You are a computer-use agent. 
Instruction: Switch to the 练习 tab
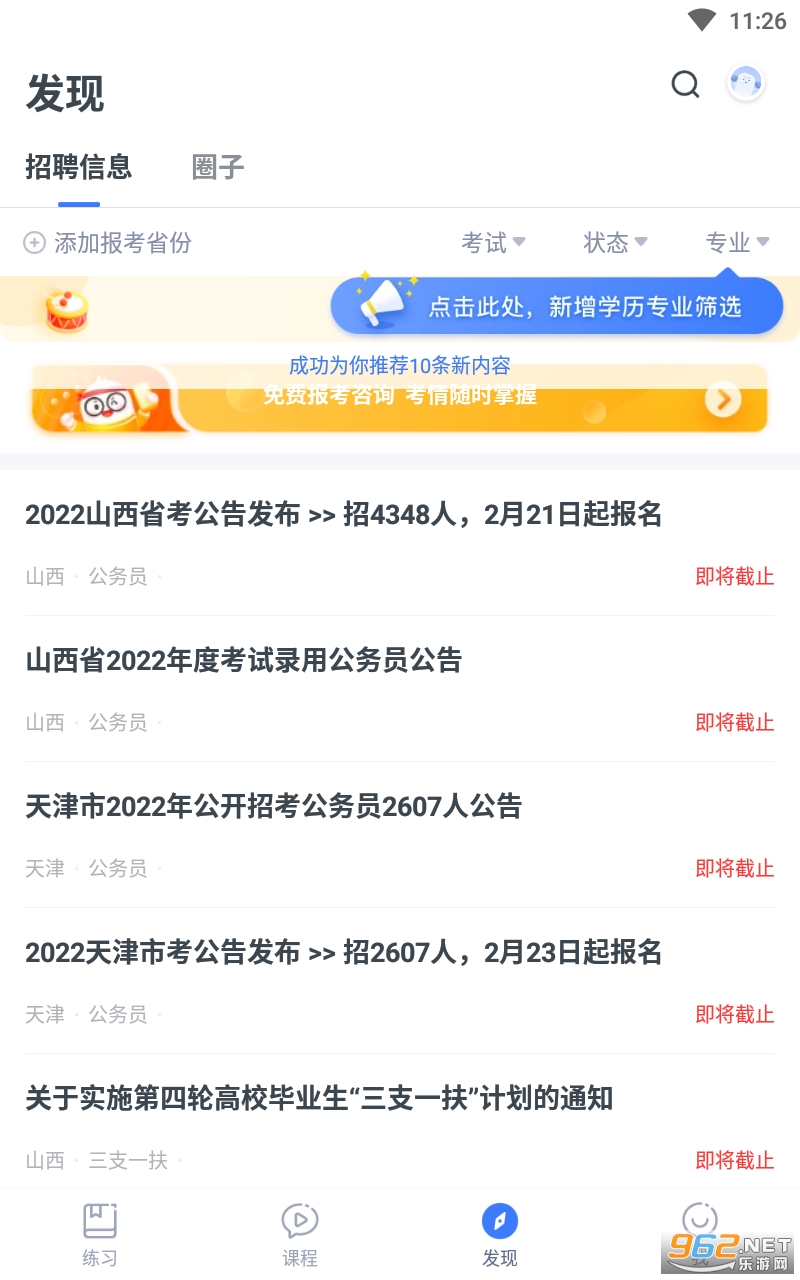click(100, 1235)
